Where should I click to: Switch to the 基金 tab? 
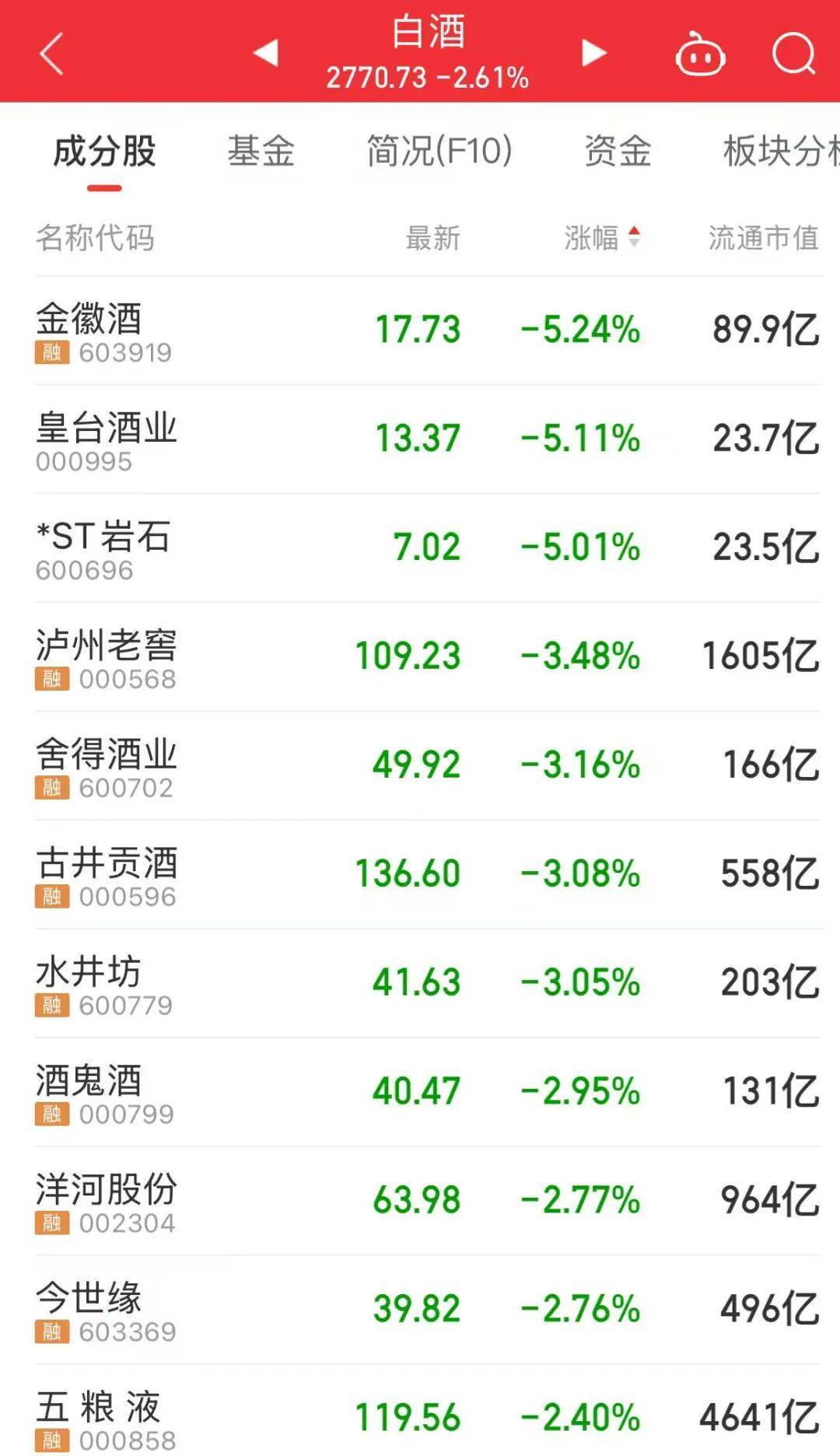[261, 152]
